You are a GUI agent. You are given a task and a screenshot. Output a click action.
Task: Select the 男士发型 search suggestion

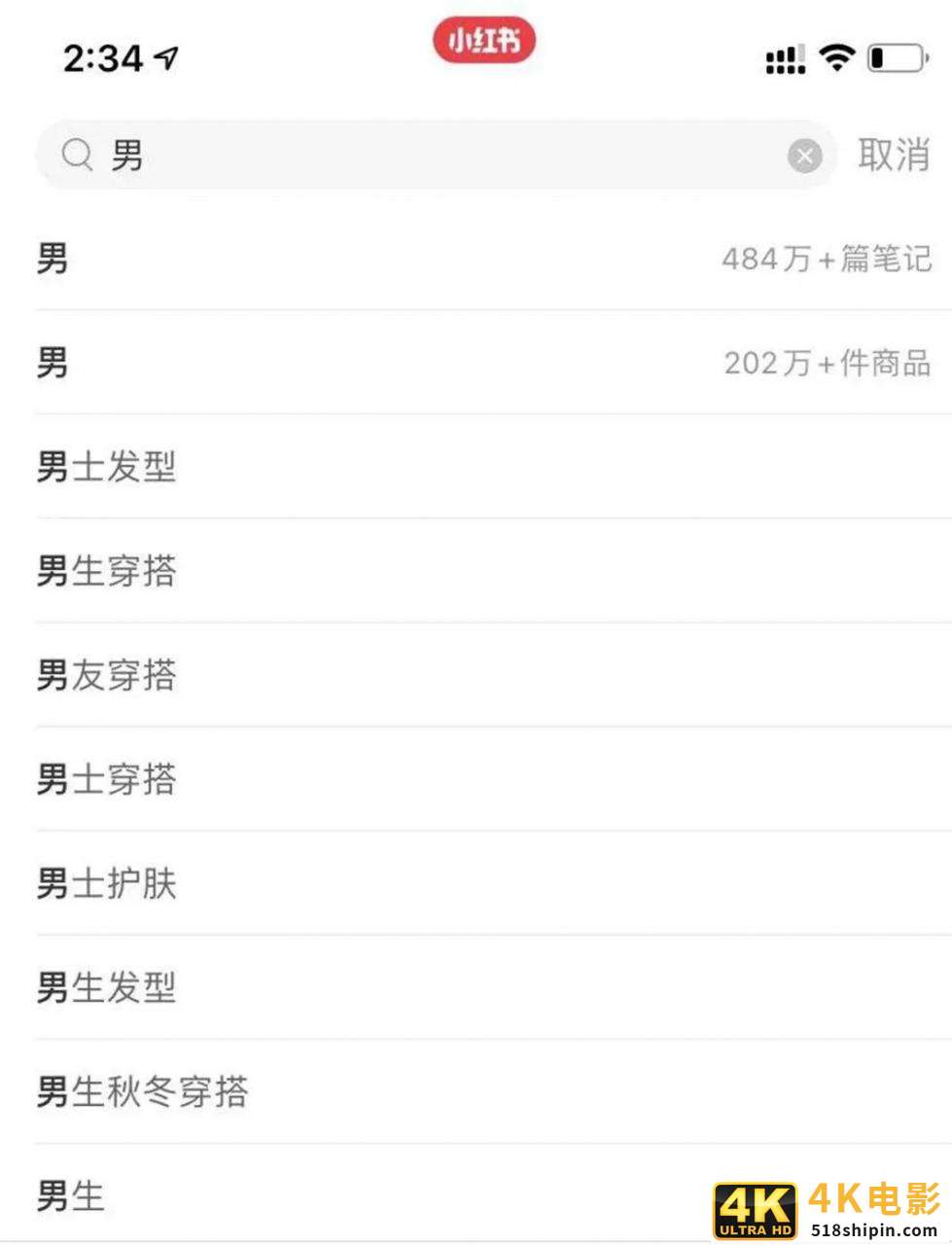(105, 468)
